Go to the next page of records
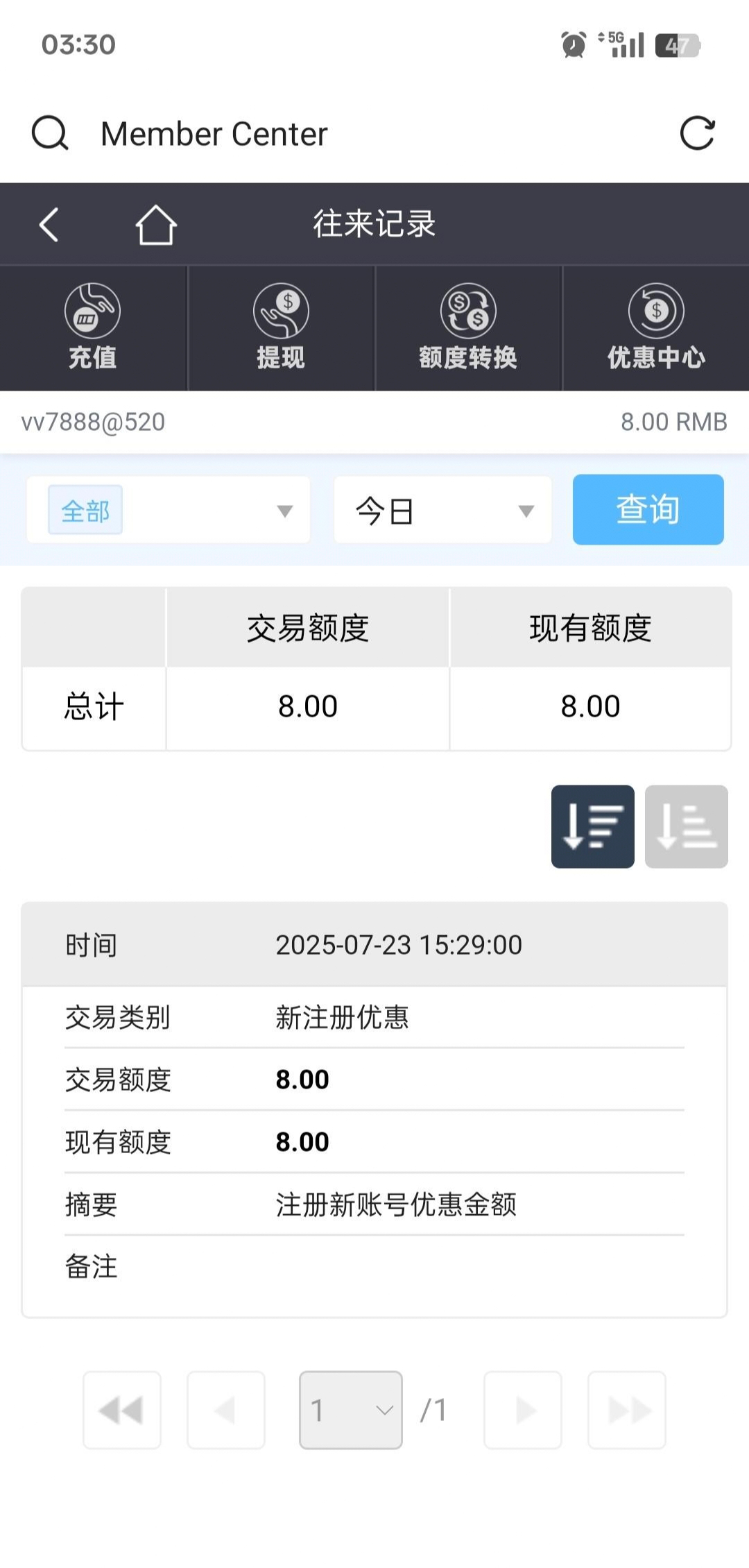The height and width of the screenshot is (1568, 749). pos(523,1410)
